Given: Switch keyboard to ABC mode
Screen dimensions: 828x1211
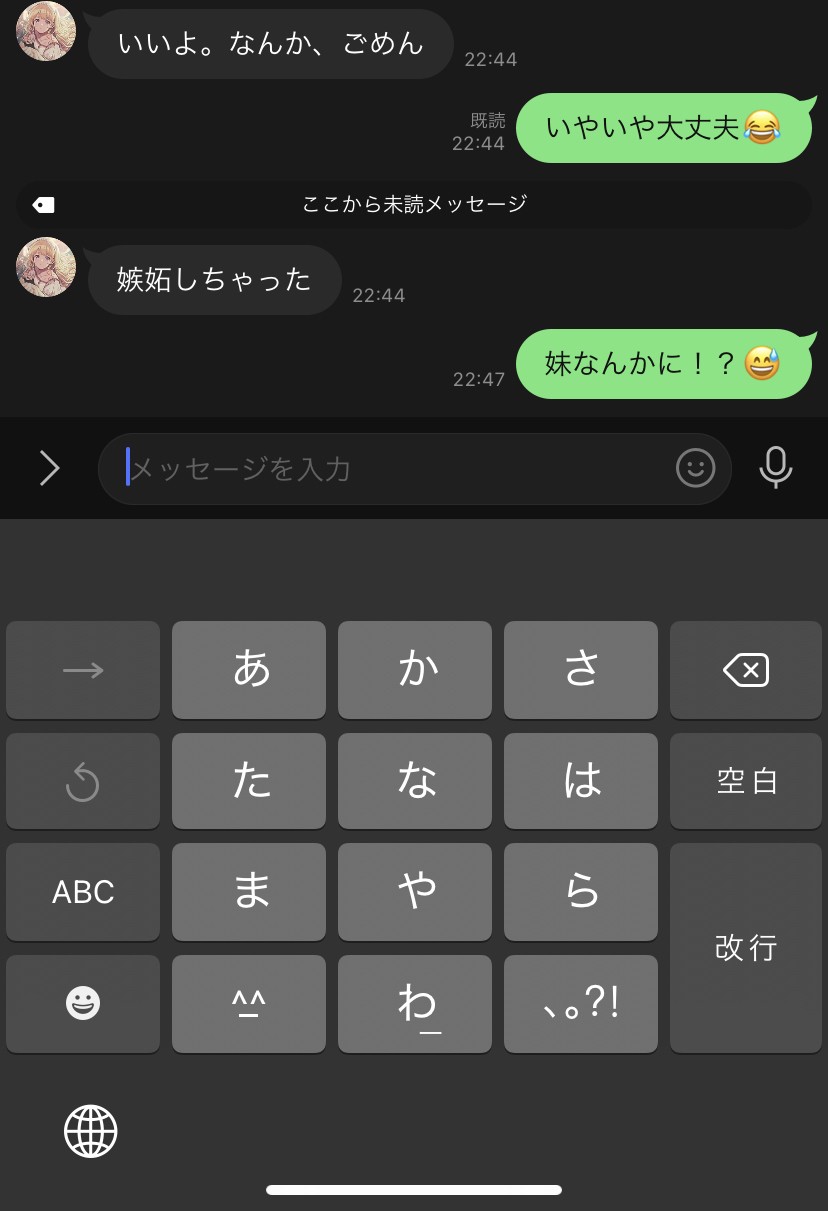Looking at the screenshot, I should [83, 892].
